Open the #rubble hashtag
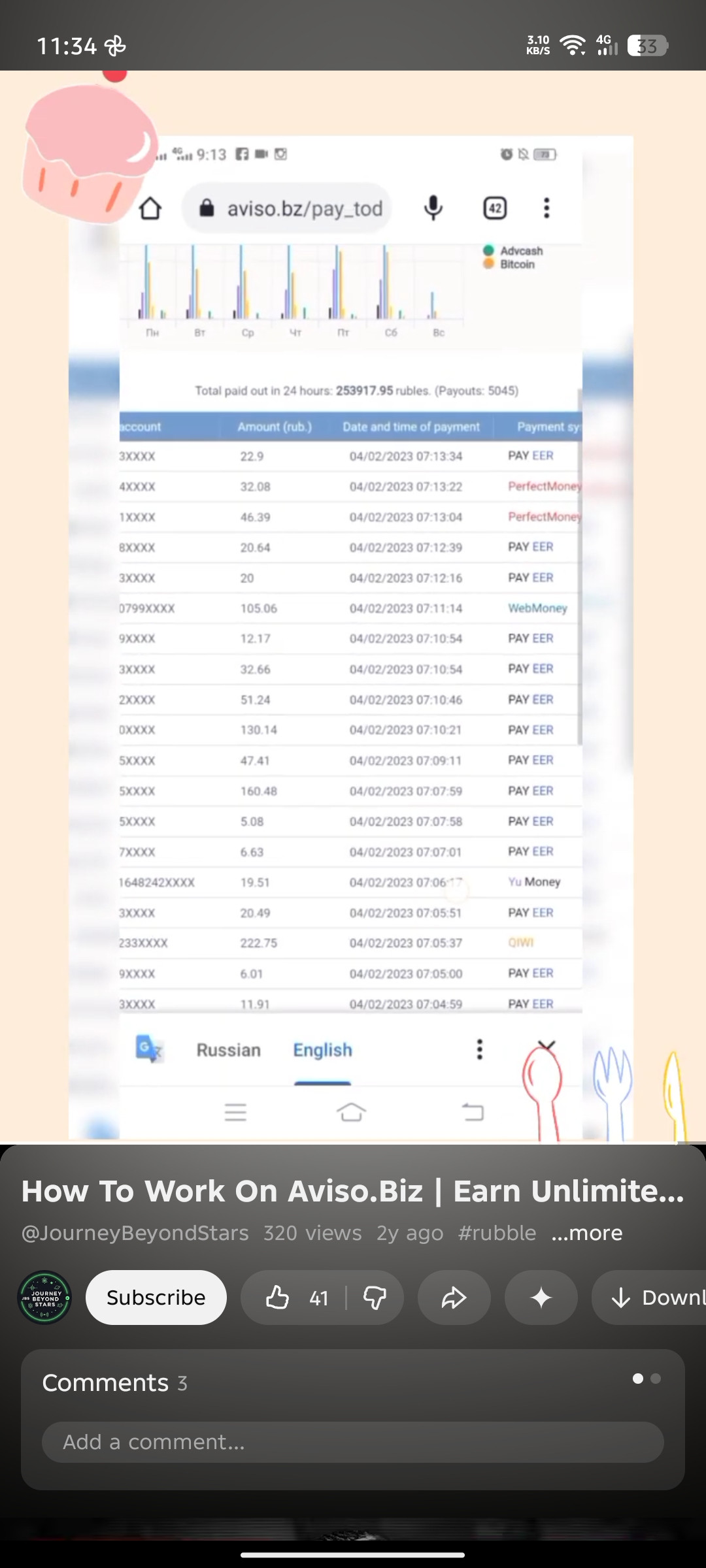Image resolution: width=706 pixels, height=1568 pixels. [x=497, y=1233]
